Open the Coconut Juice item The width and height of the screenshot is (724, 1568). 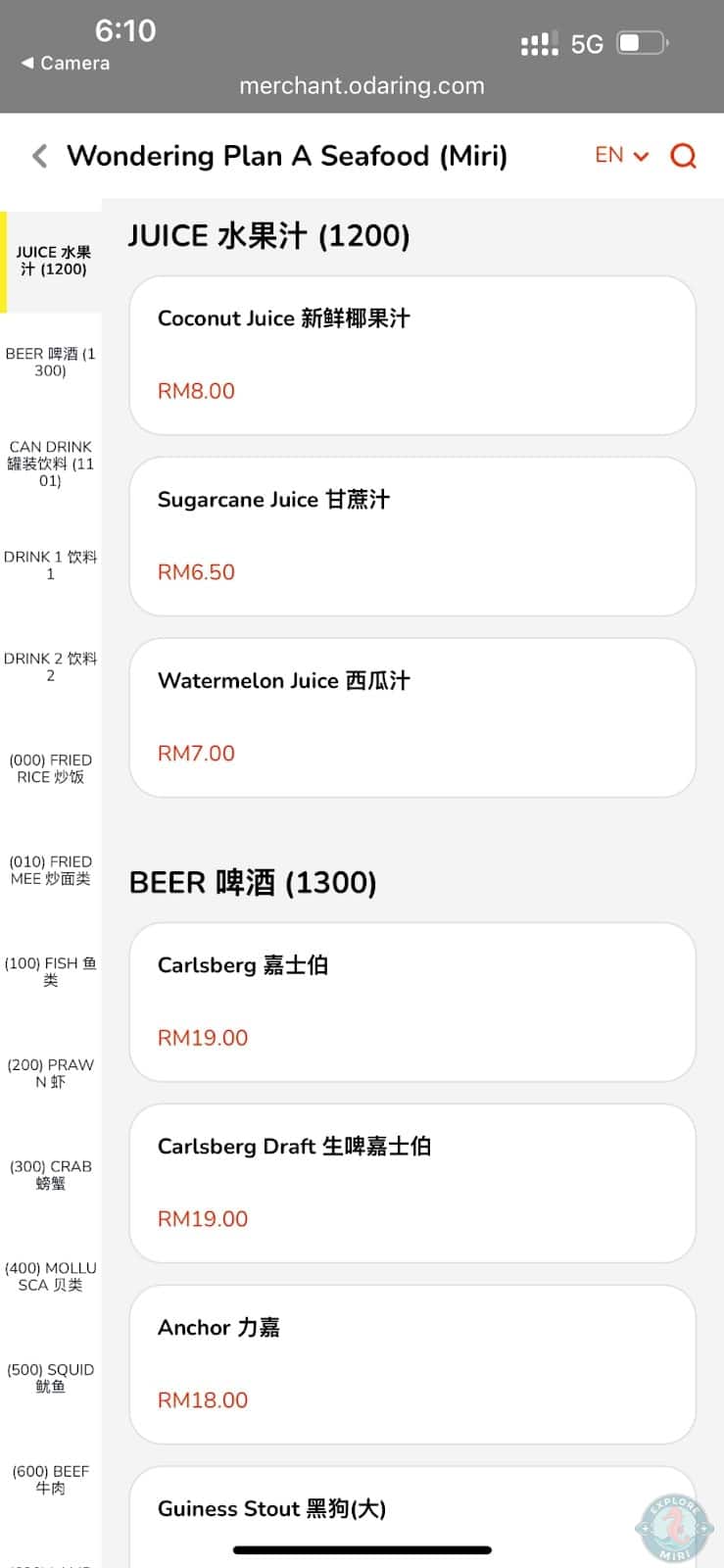(x=412, y=355)
